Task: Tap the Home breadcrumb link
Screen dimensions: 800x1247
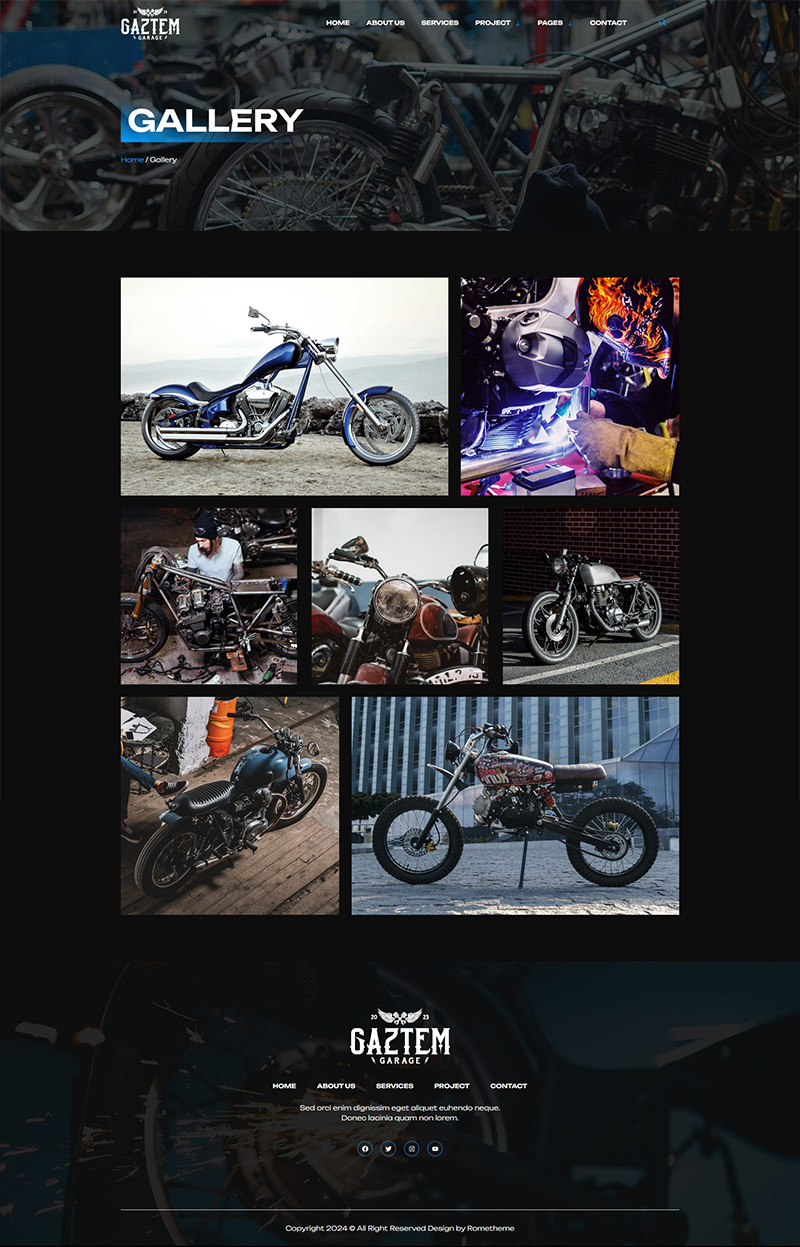Action: pos(132,160)
